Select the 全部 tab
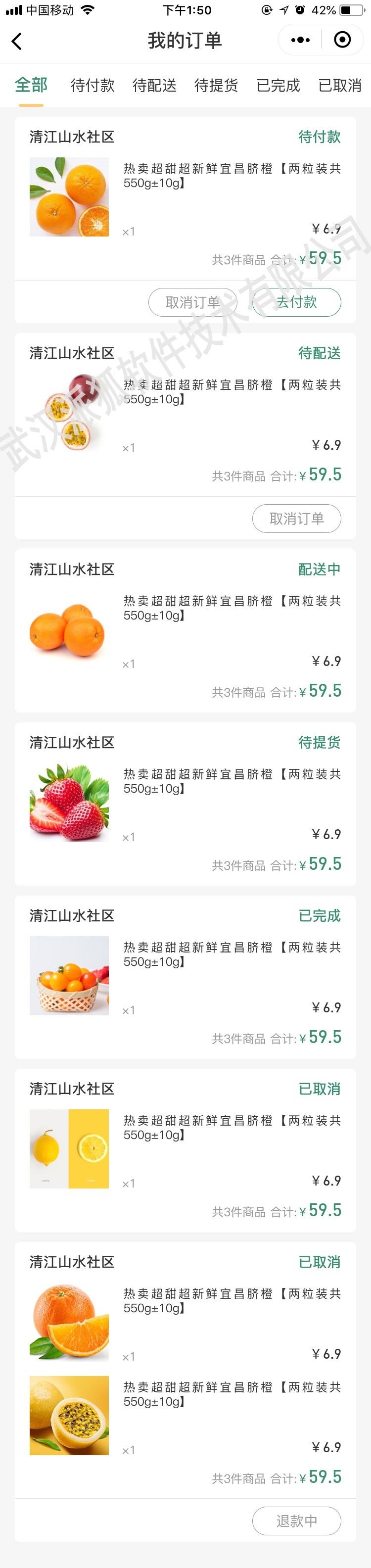Viewport: 371px width, 1568px height. pyautogui.click(x=31, y=85)
